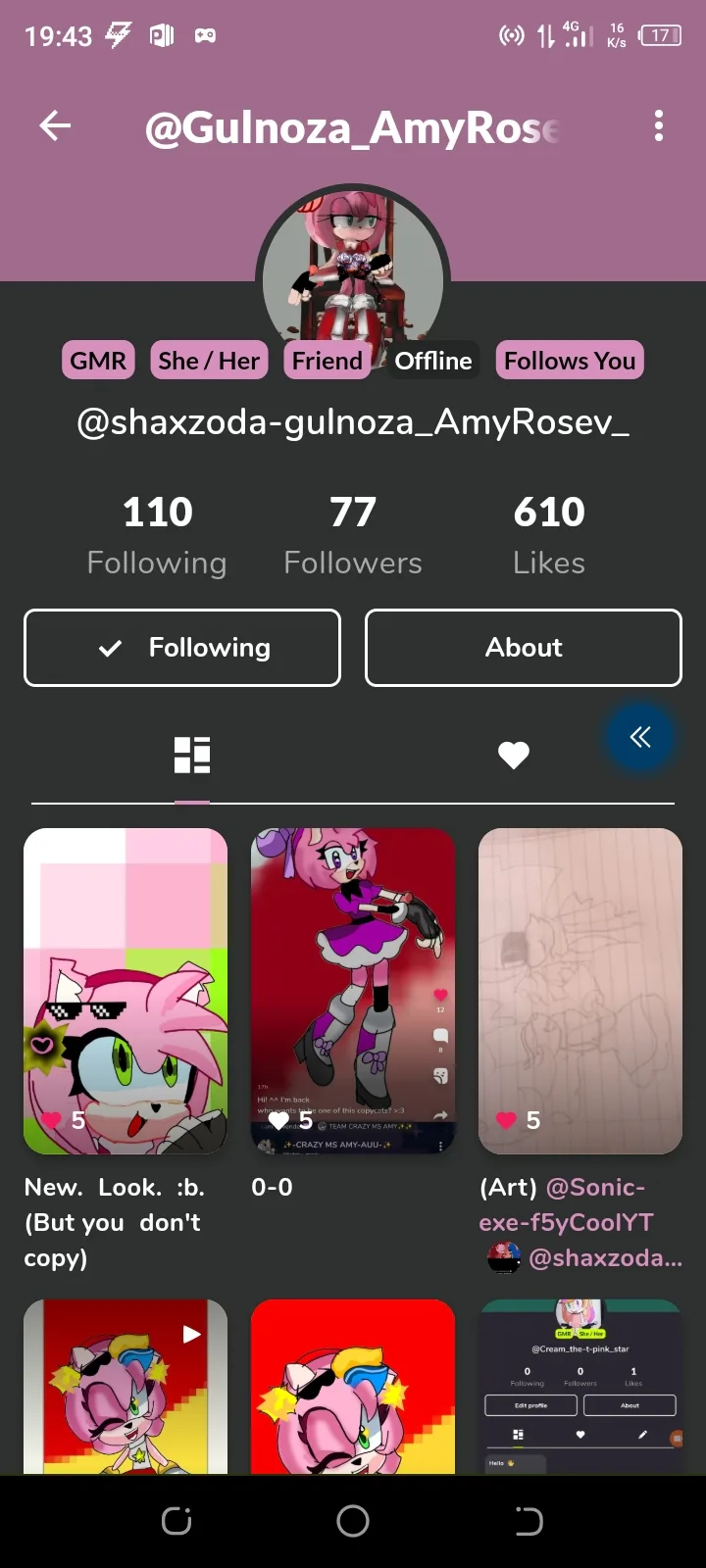Switch to the liked posts heart tab
Image resolution: width=706 pixels, height=1568 pixels.
pyautogui.click(x=514, y=755)
